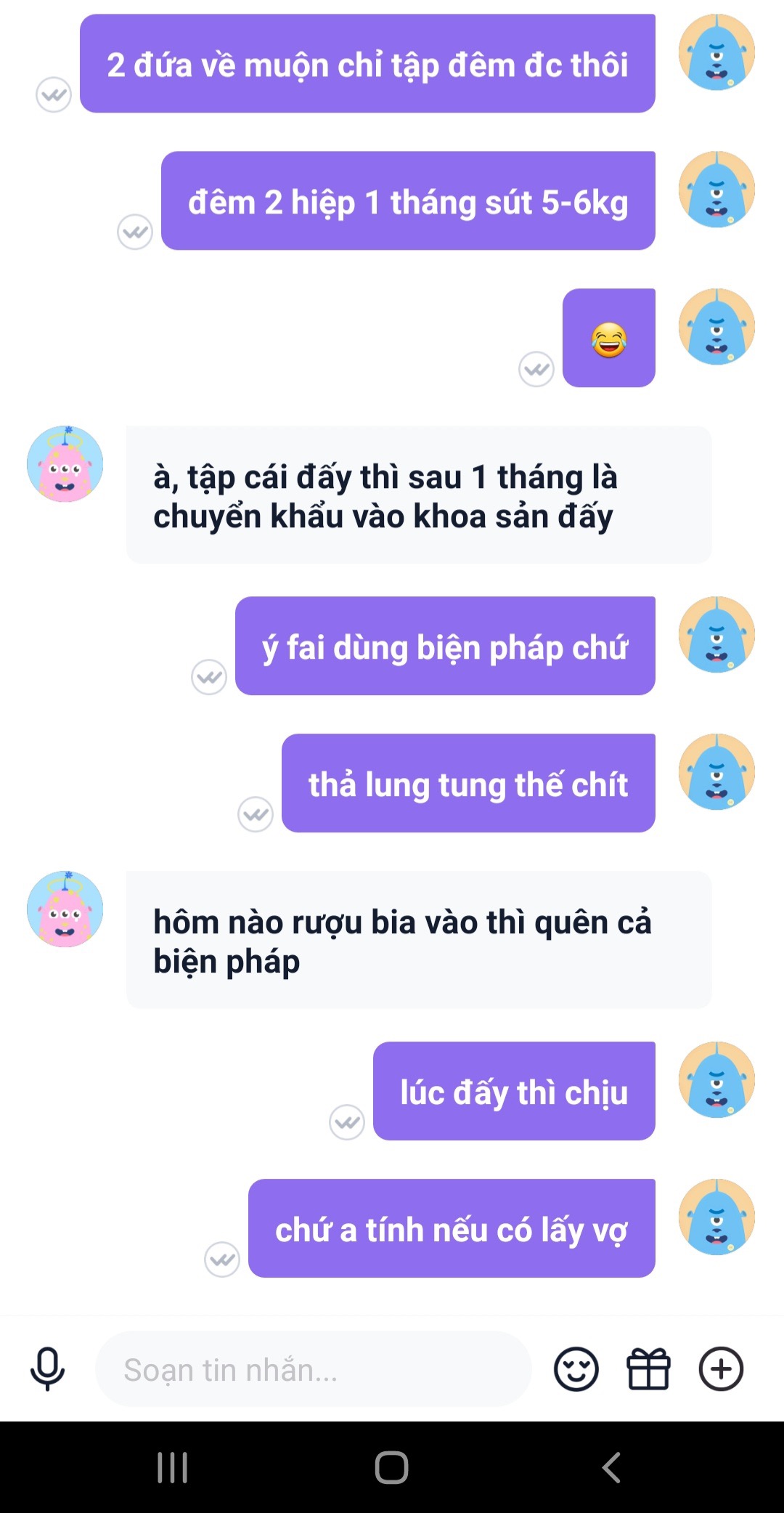Go back with the system back button
This screenshot has width=784, height=1513.
(611, 1467)
